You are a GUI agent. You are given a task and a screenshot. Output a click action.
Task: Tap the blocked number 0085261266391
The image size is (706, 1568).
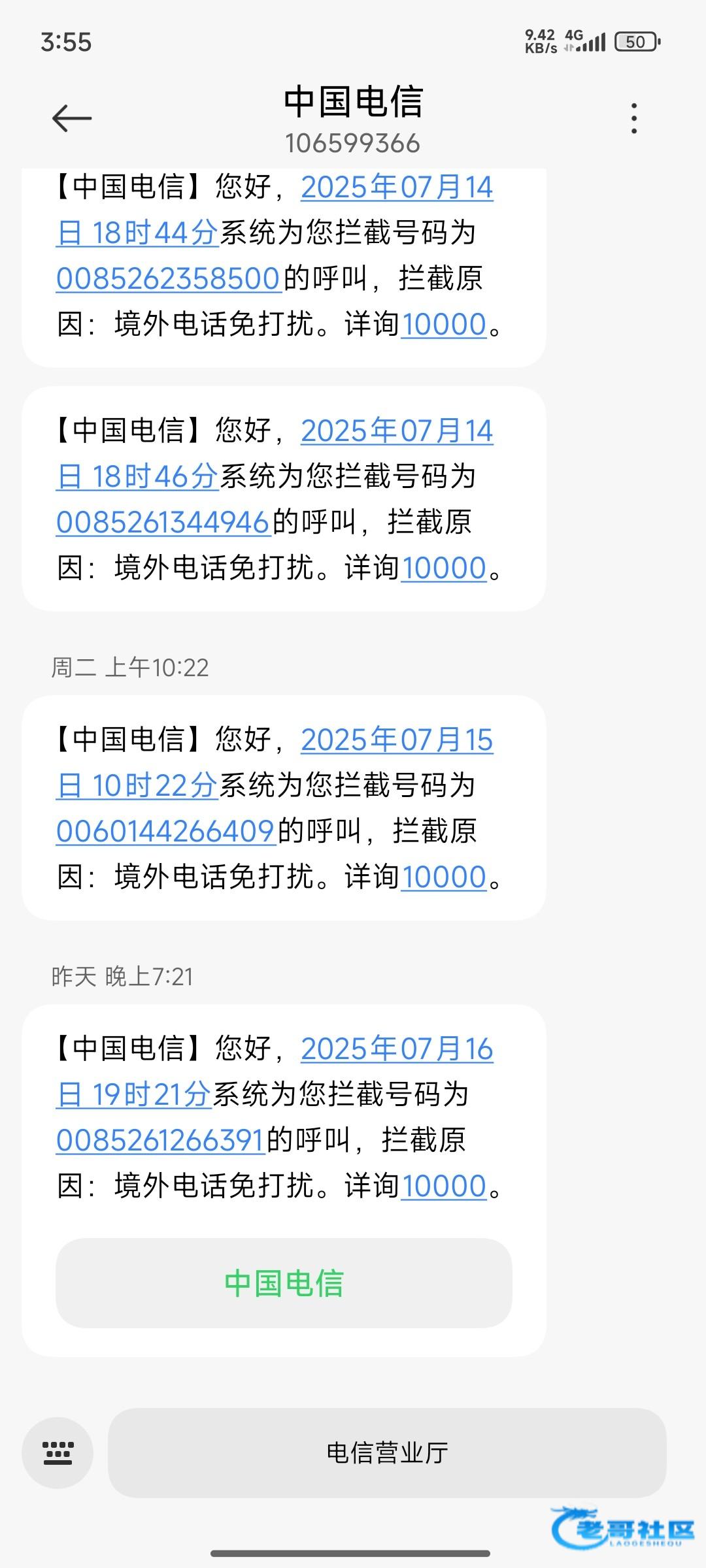[160, 1140]
